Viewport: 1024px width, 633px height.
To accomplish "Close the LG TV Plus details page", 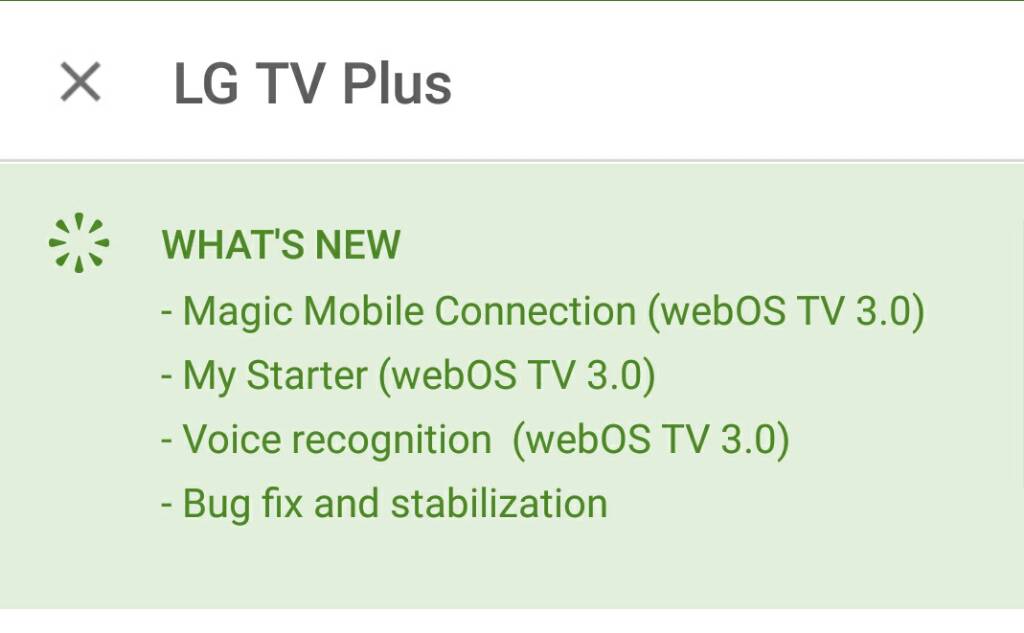I will tap(80, 82).
